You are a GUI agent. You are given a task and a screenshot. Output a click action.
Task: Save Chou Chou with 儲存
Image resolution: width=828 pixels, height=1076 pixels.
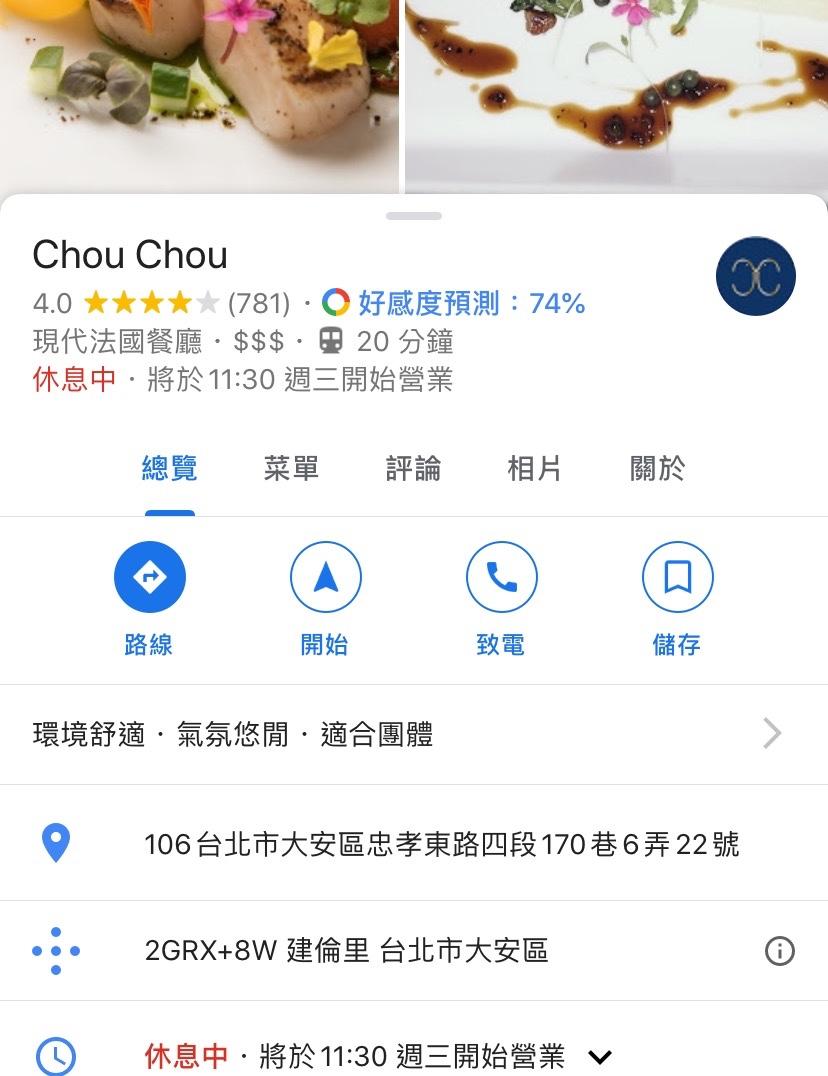pyautogui.click(x=677, y=577)
